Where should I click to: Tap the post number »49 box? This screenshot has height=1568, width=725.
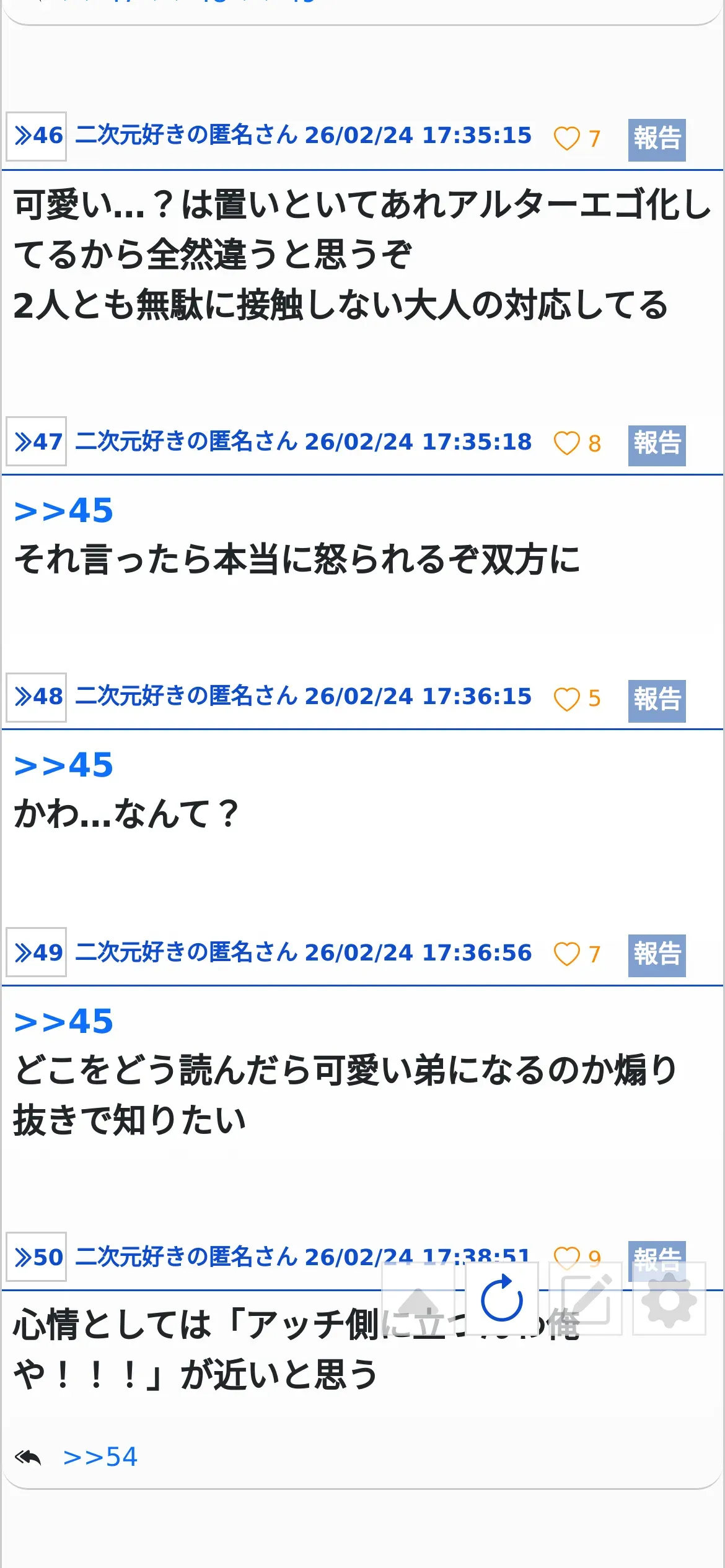[37, 952]
